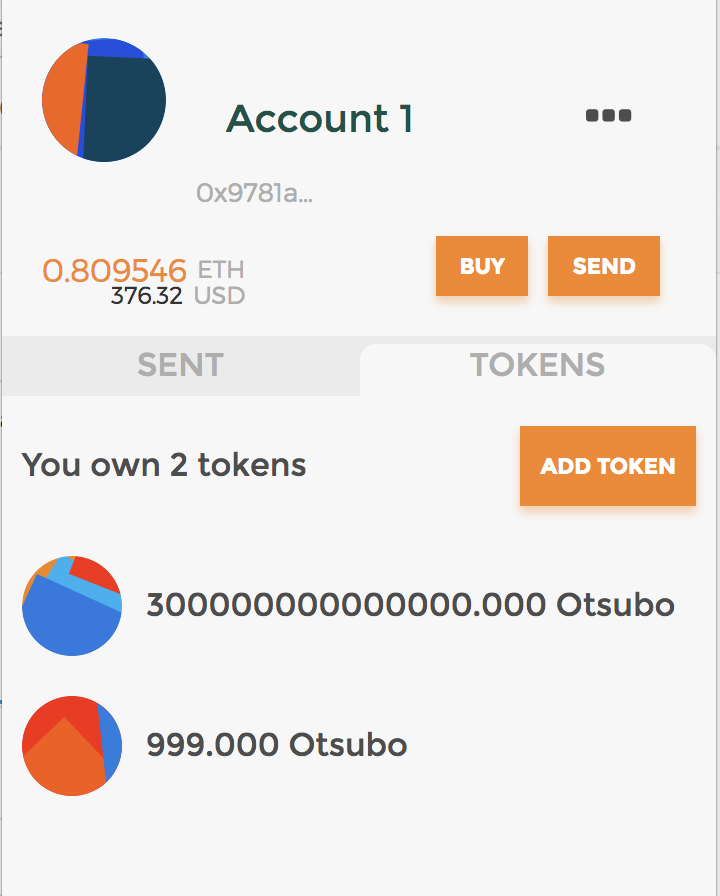
Task: Click the orange-red token circle icon
Action: click(72, 746)
